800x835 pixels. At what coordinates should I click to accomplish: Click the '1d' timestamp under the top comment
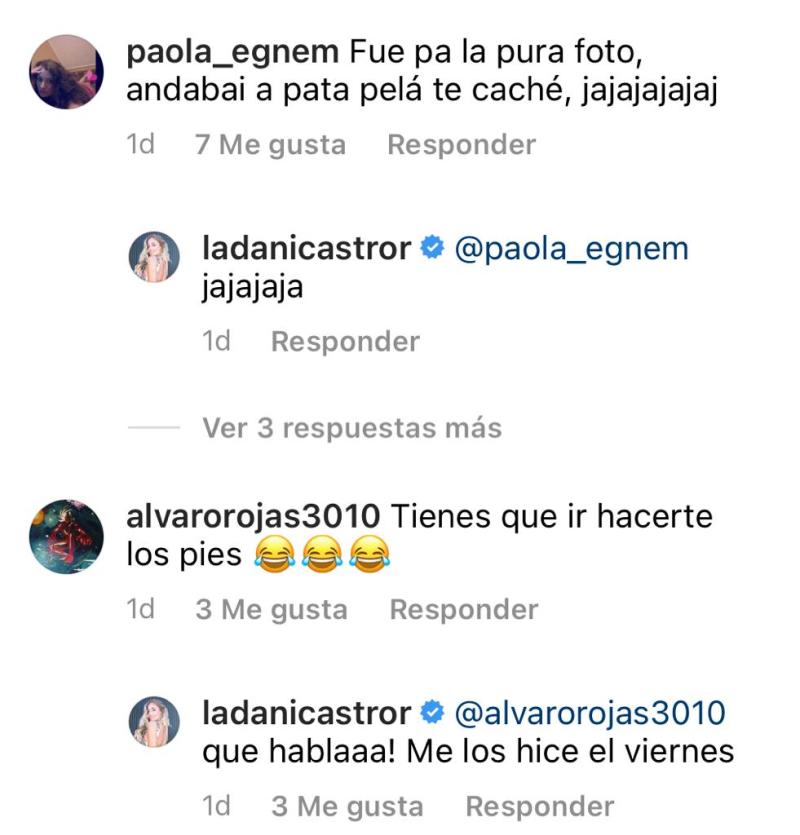[x=140, y=145]
